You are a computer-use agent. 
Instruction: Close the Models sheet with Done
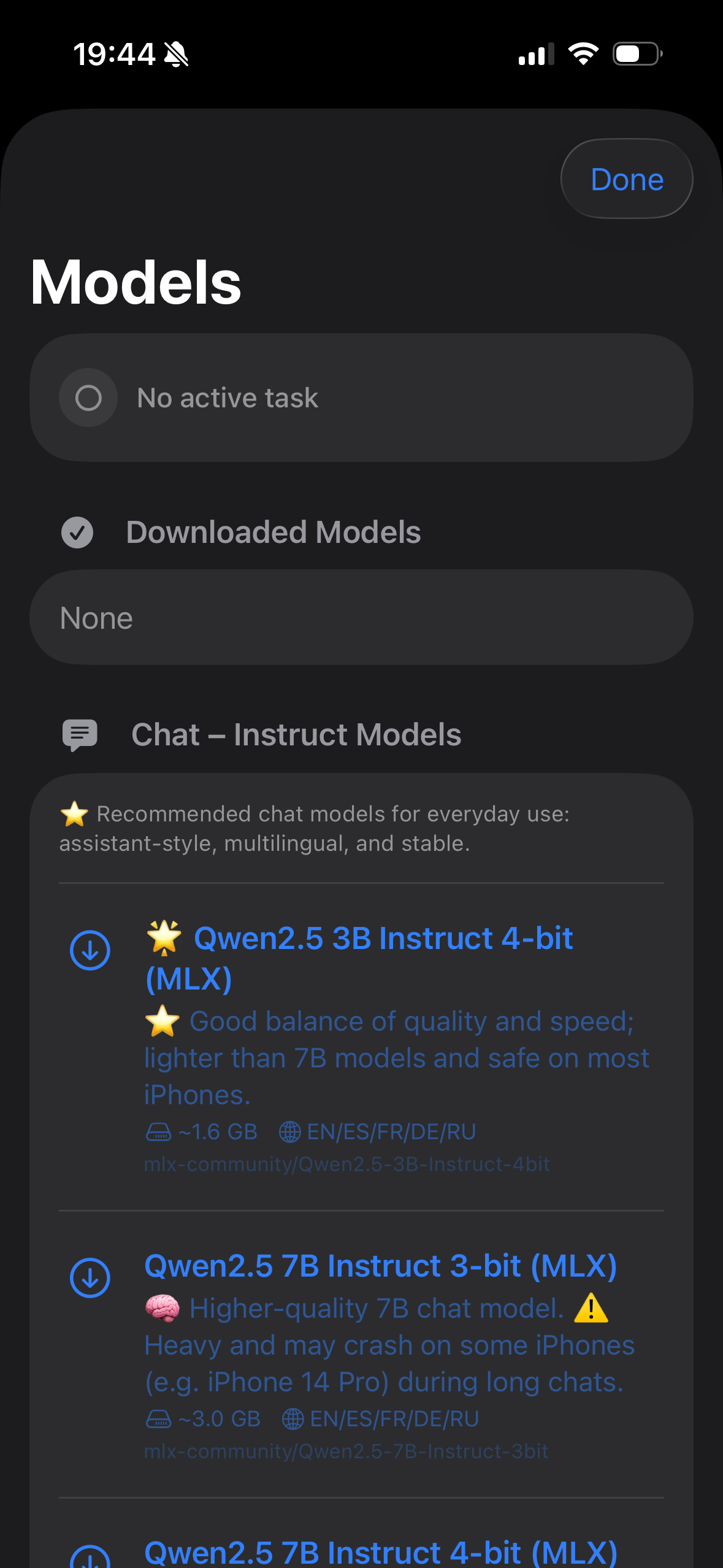626,179
